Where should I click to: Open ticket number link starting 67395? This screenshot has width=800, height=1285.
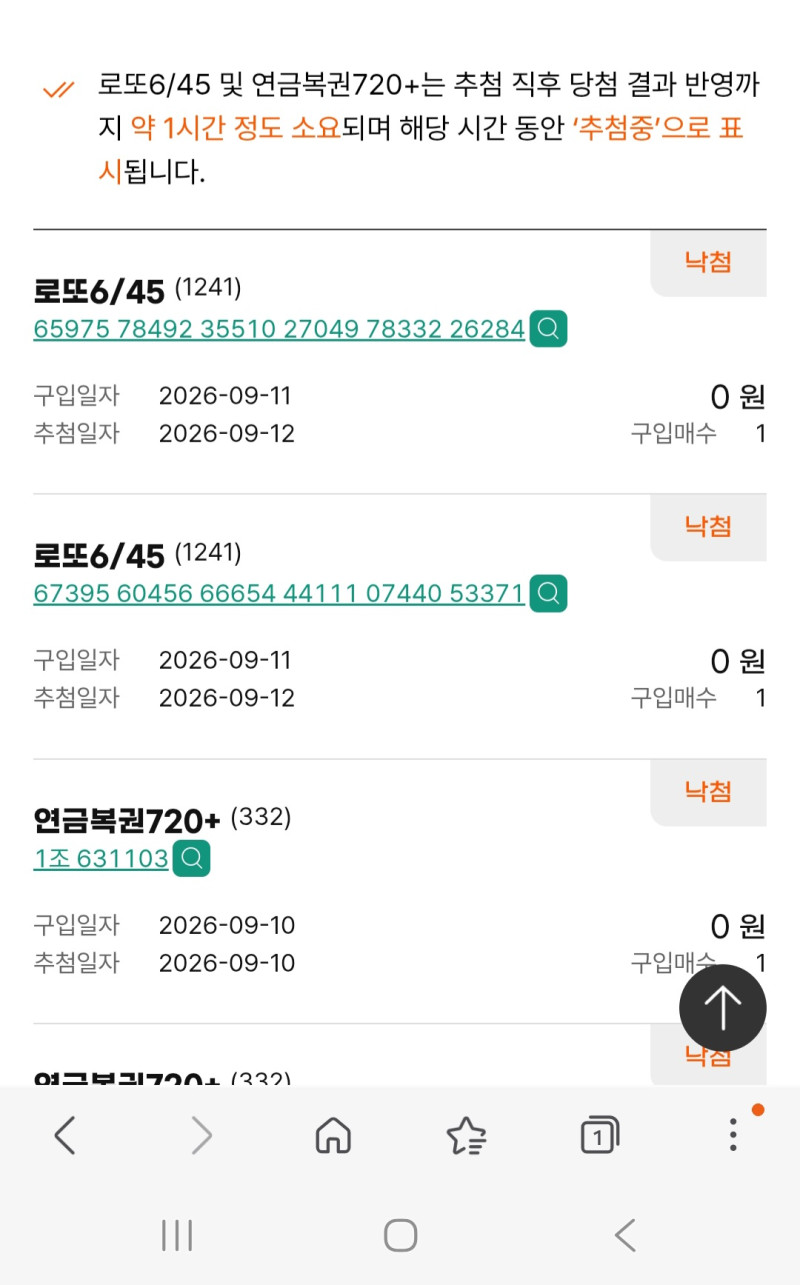(279, 594)
